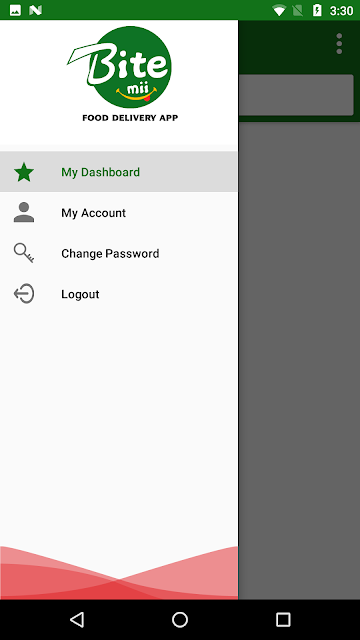Tap the system back button
Viewport: 360px width, 640px height.
[x=77, y=620]
